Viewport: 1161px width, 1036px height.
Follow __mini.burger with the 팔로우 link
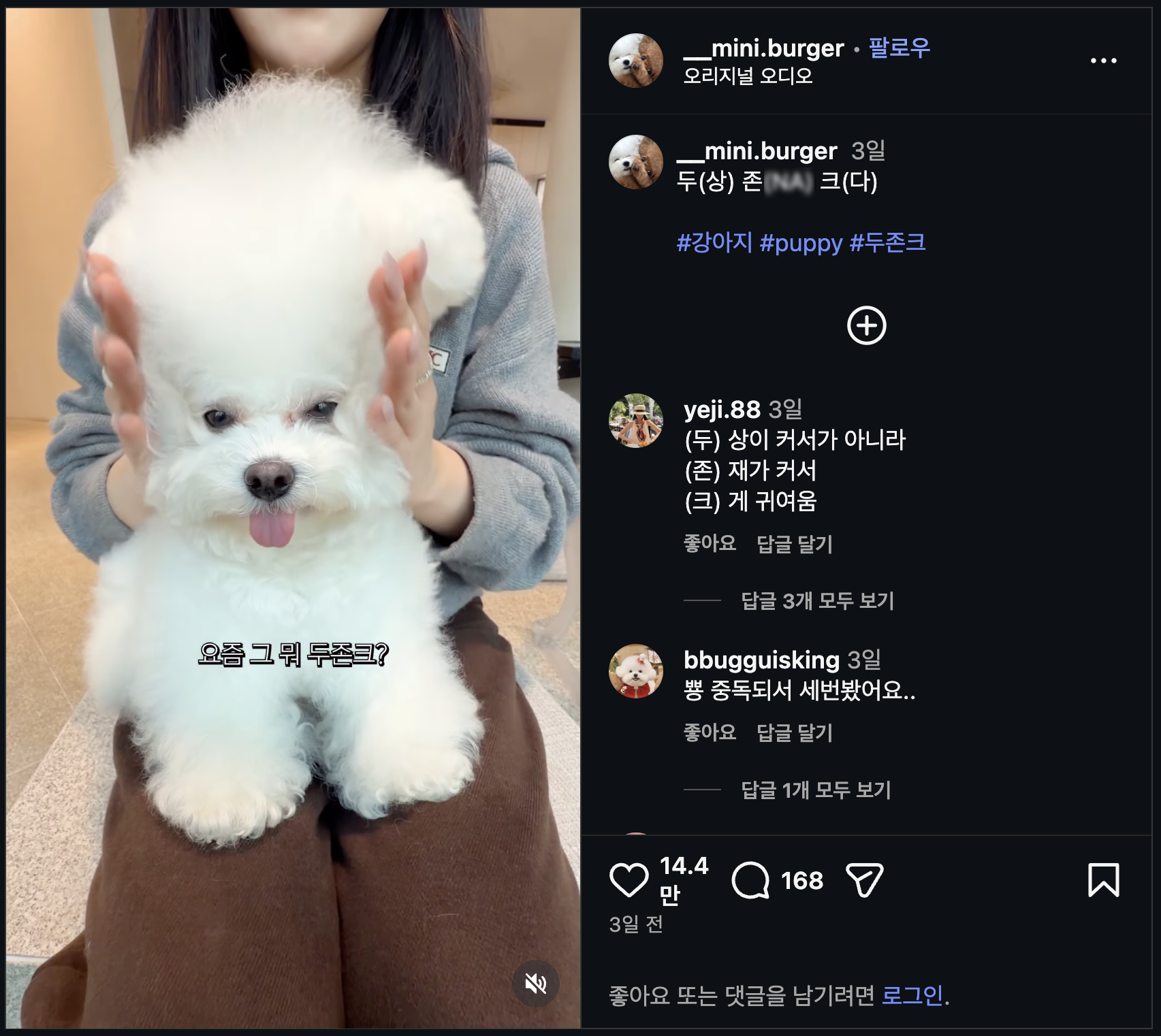click(899, 48)
